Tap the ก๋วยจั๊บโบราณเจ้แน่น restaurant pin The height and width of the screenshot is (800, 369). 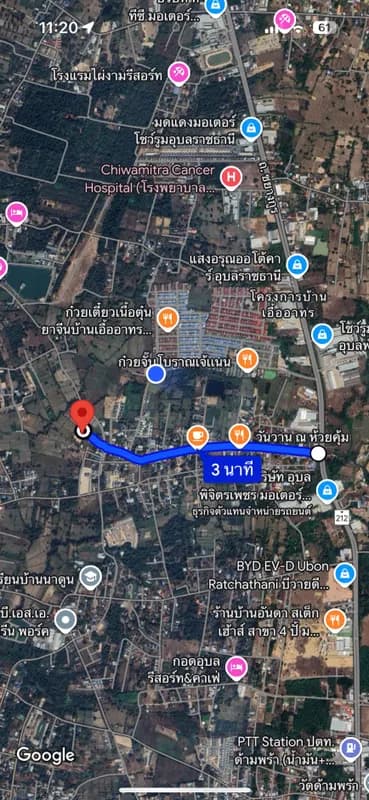248,359
